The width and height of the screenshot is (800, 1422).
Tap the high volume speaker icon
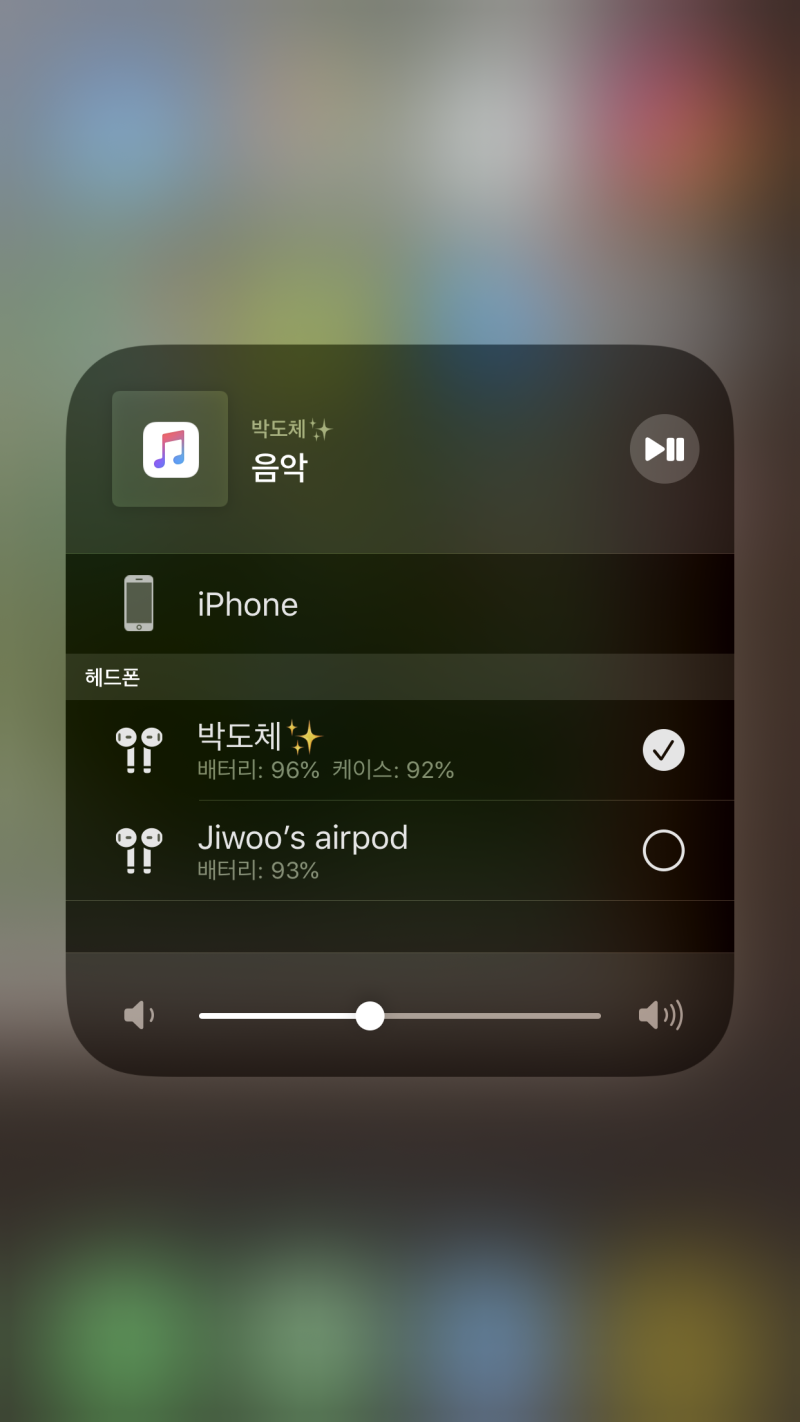point(661,1015)
